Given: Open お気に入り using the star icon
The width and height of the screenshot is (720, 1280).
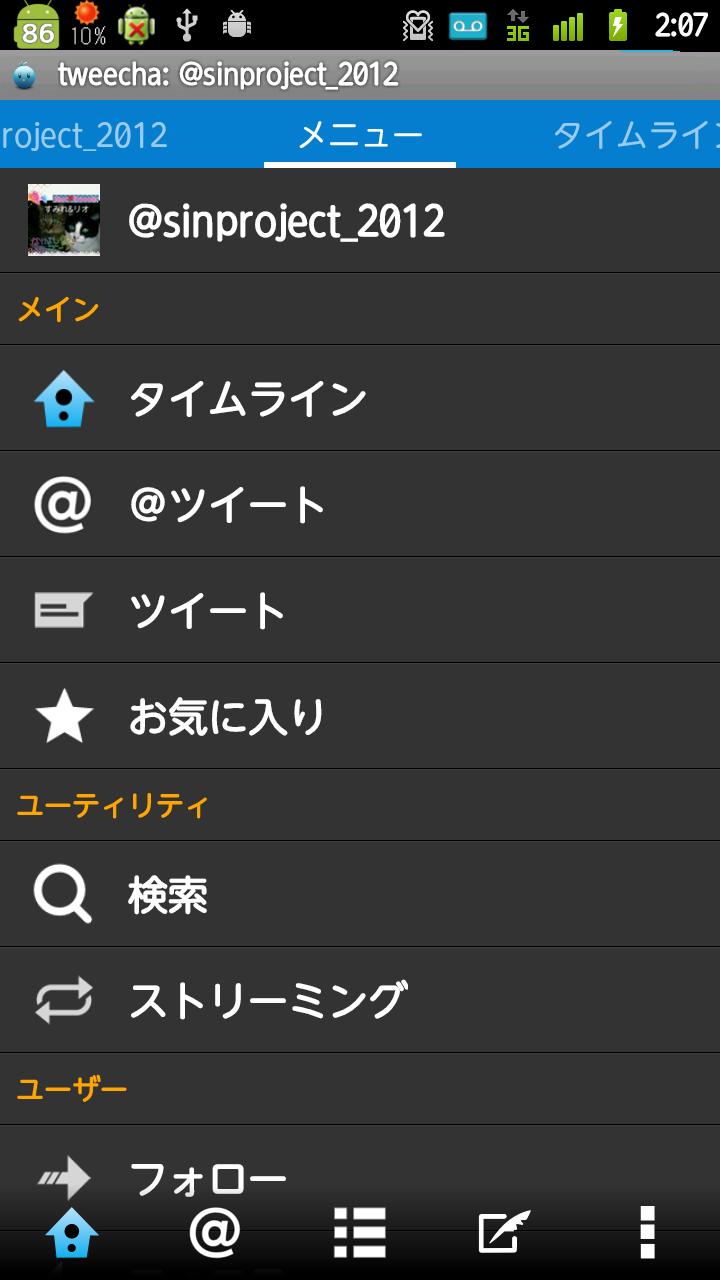Looking at the screenshot, I should pyautogui.click(x=62, y=716).
